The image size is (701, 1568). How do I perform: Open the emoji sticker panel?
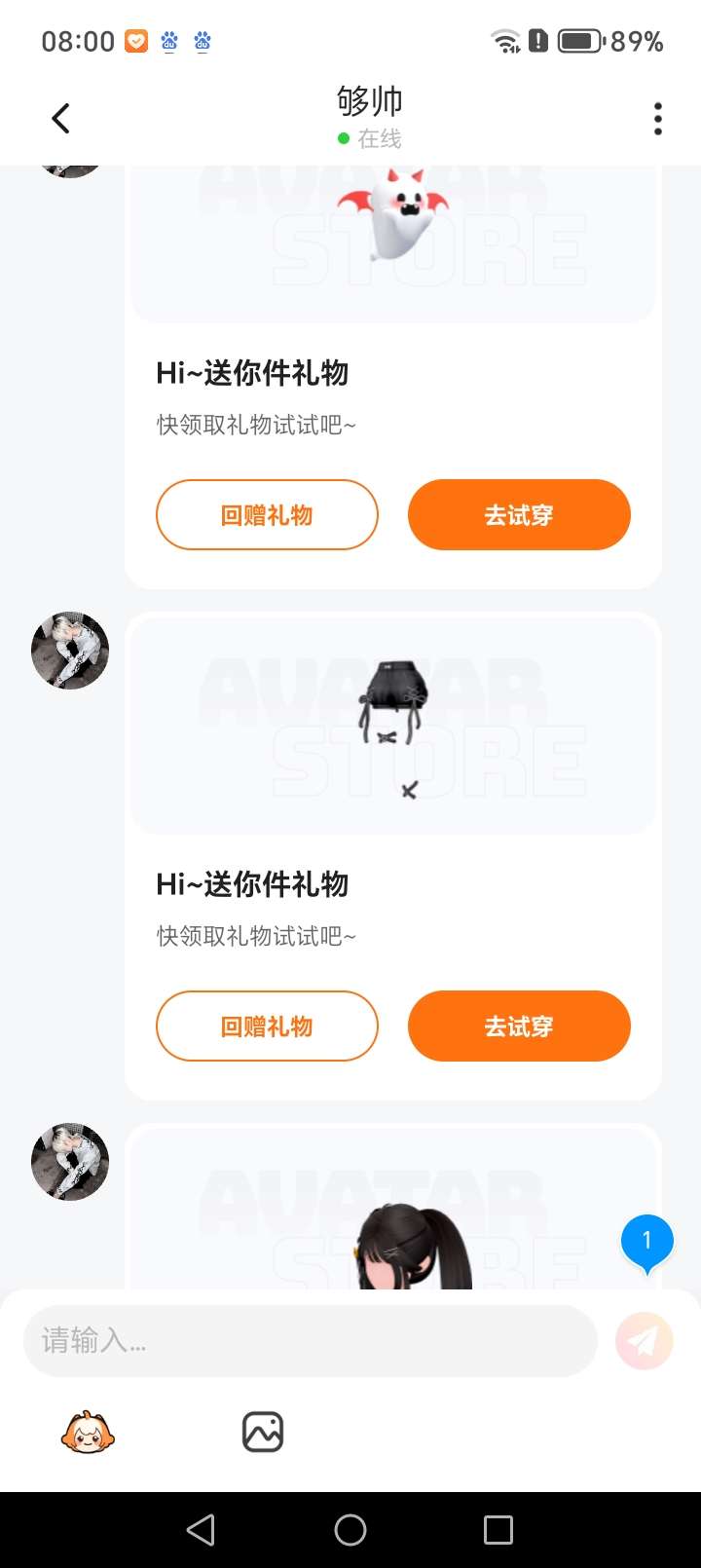tap(88, 1433)
